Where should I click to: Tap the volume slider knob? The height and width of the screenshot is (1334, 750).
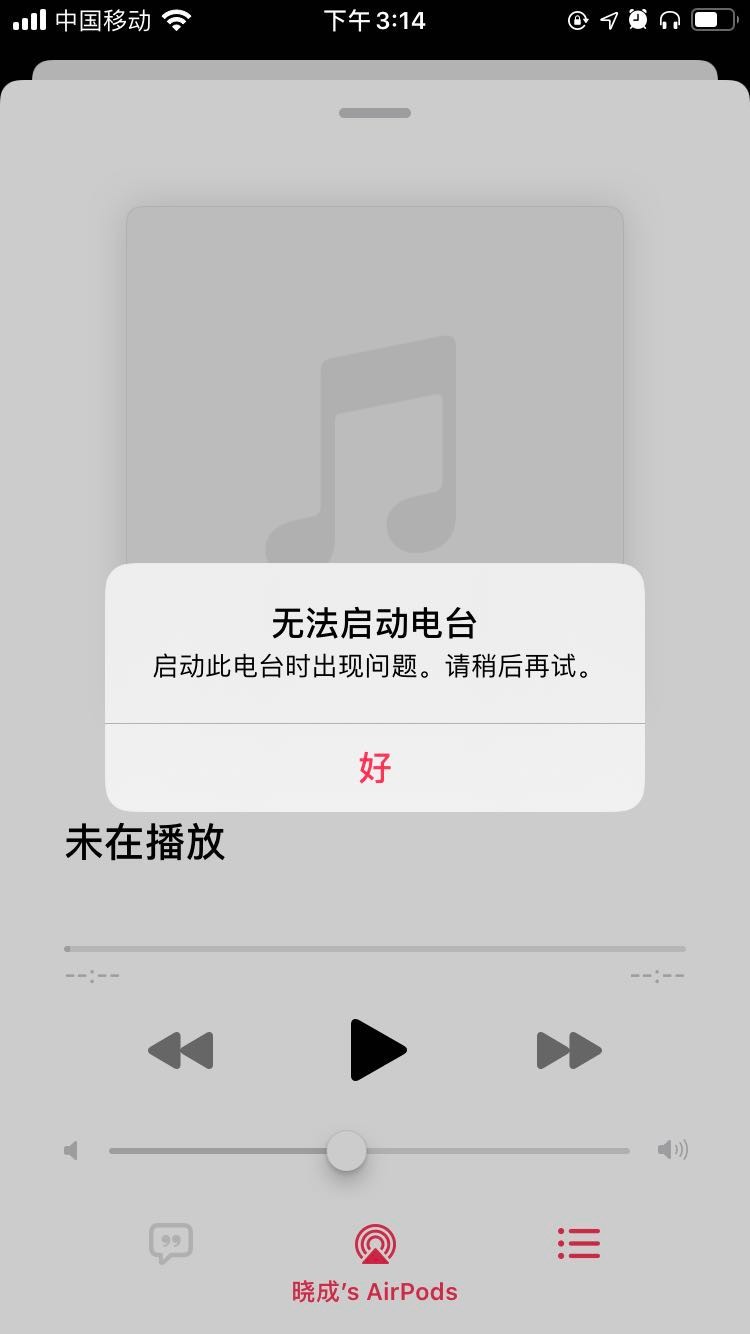coord(347,1151)
